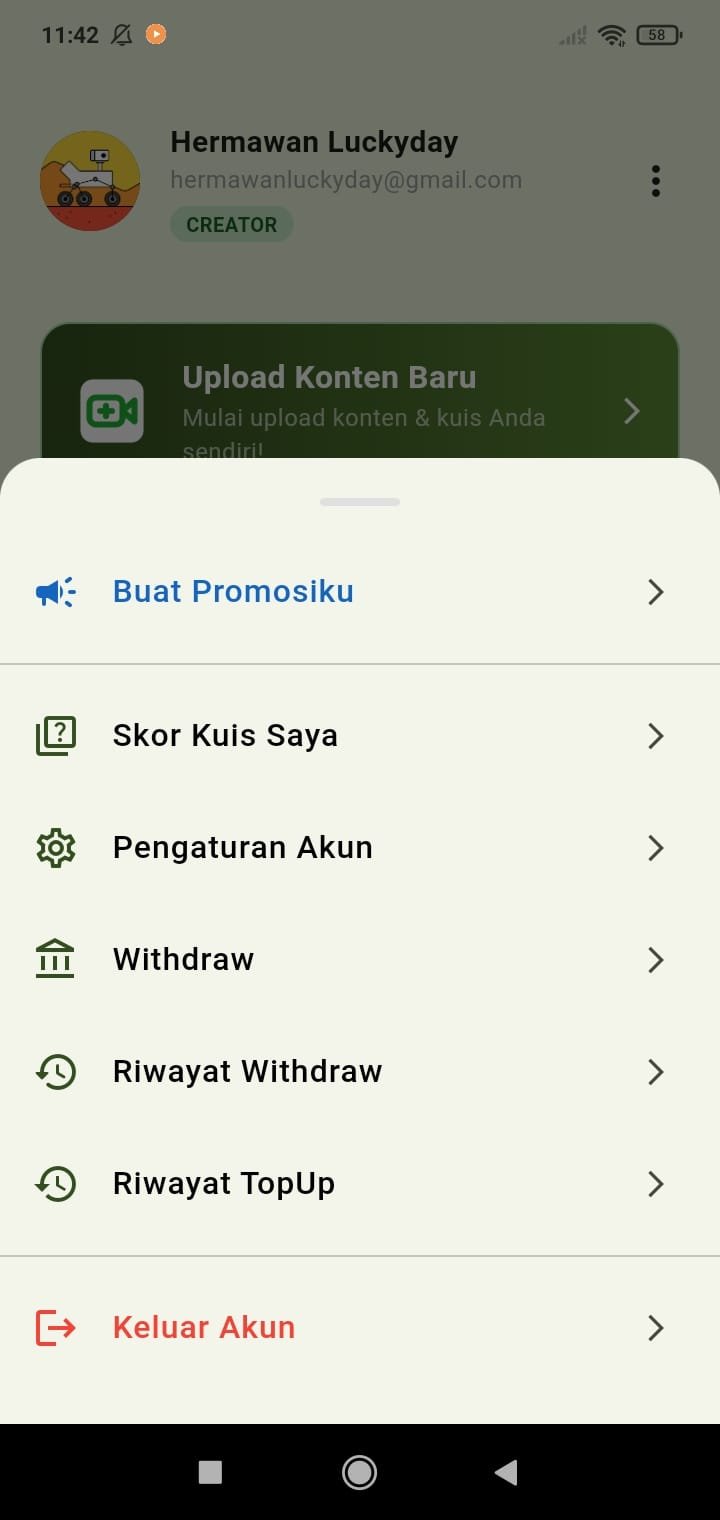Screen dimensions: 720x1520
Task: Click the Skor Kuis Saya quiz icon
Action: [x=56, y=735]
